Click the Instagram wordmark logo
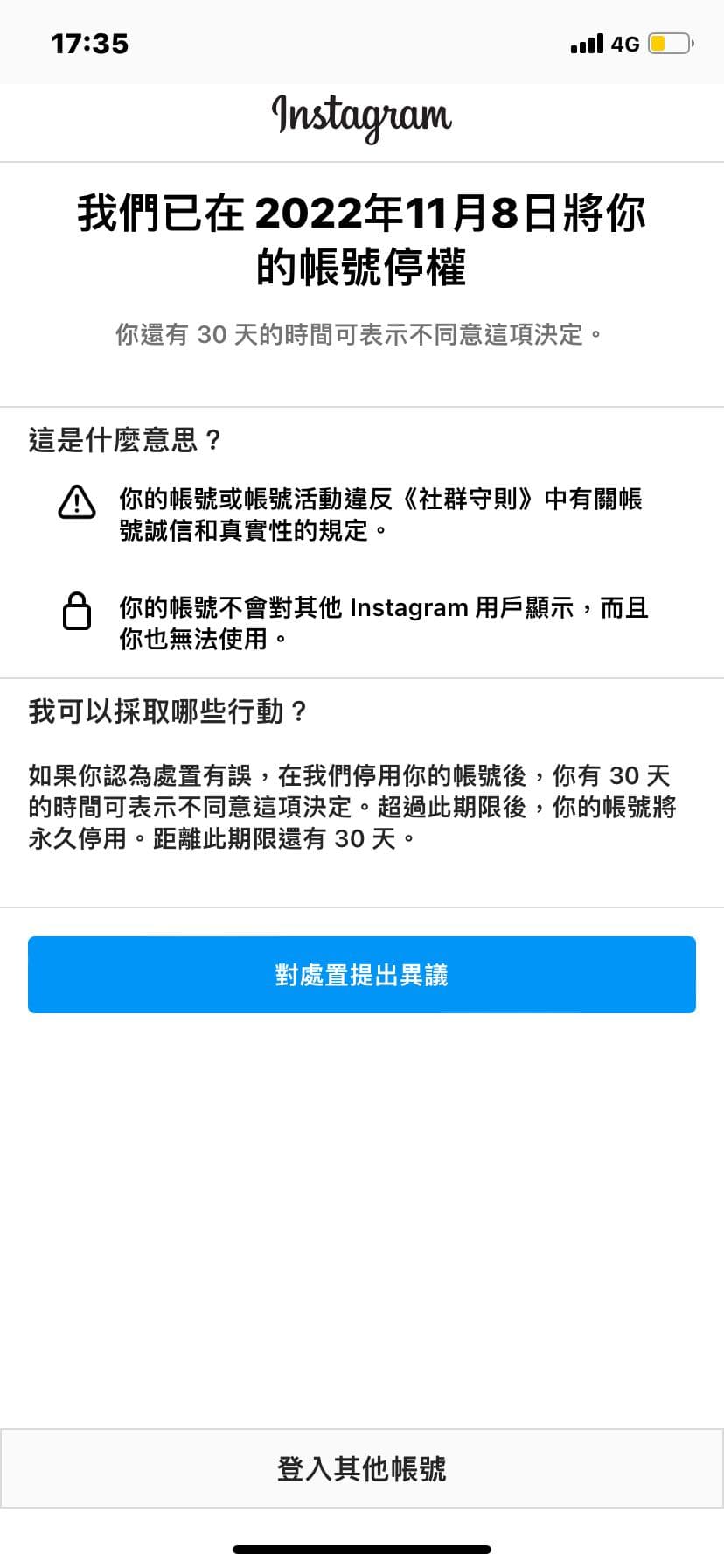Image resolution: width=724 pixels, height=1568 pixels. 362,116
